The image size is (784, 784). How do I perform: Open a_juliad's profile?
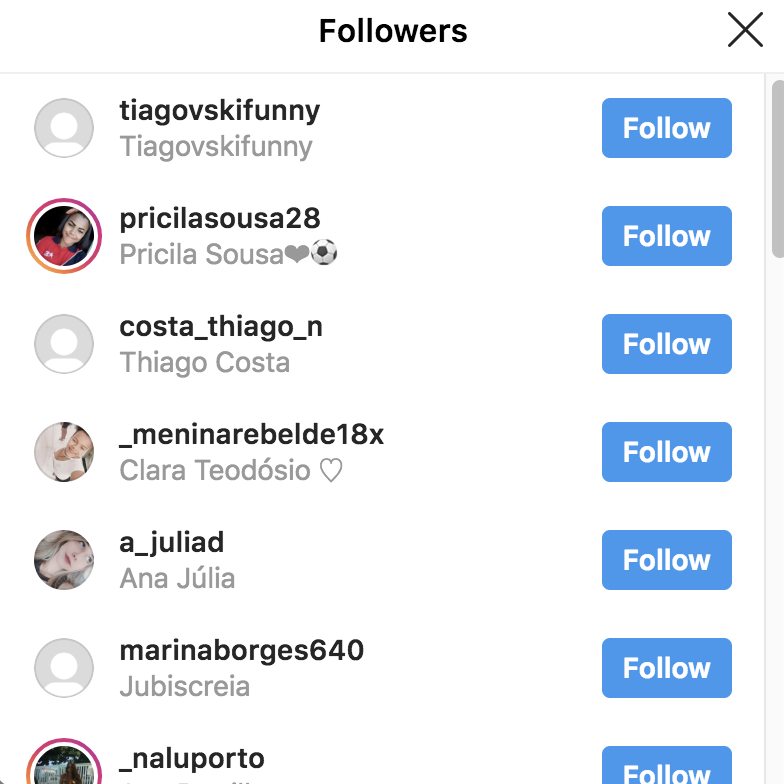(x=171, y=542)
